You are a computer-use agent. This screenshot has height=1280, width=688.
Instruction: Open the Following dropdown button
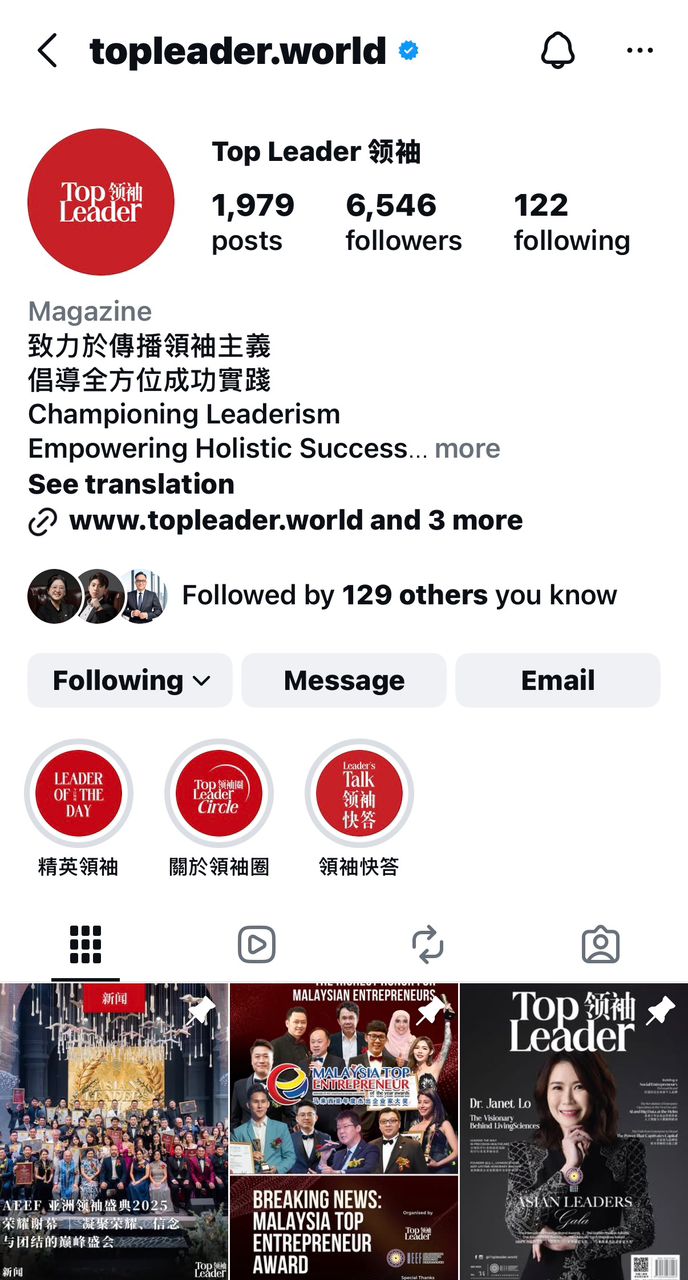[130, 681]
